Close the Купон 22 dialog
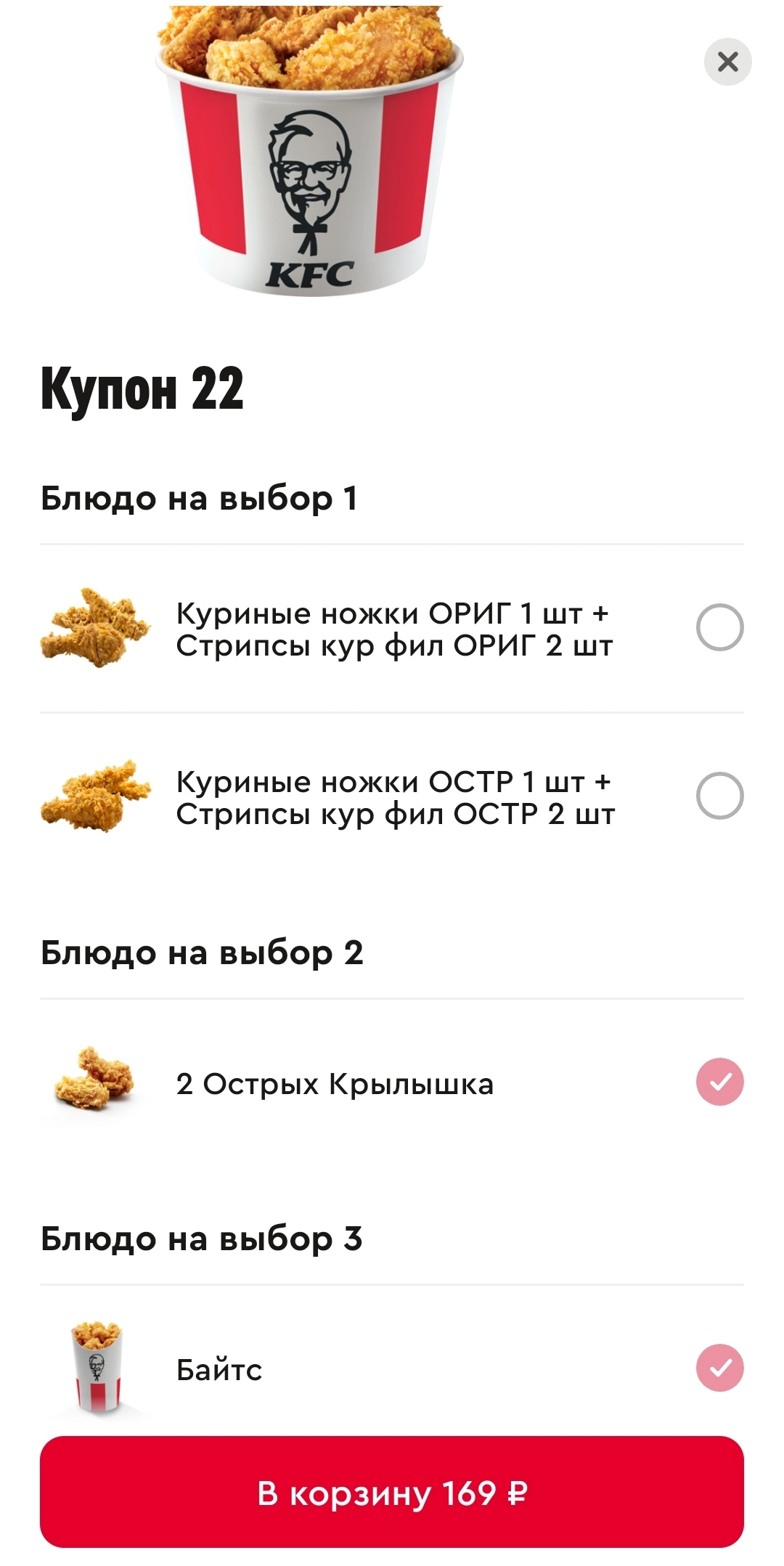 tap(727, 62)
